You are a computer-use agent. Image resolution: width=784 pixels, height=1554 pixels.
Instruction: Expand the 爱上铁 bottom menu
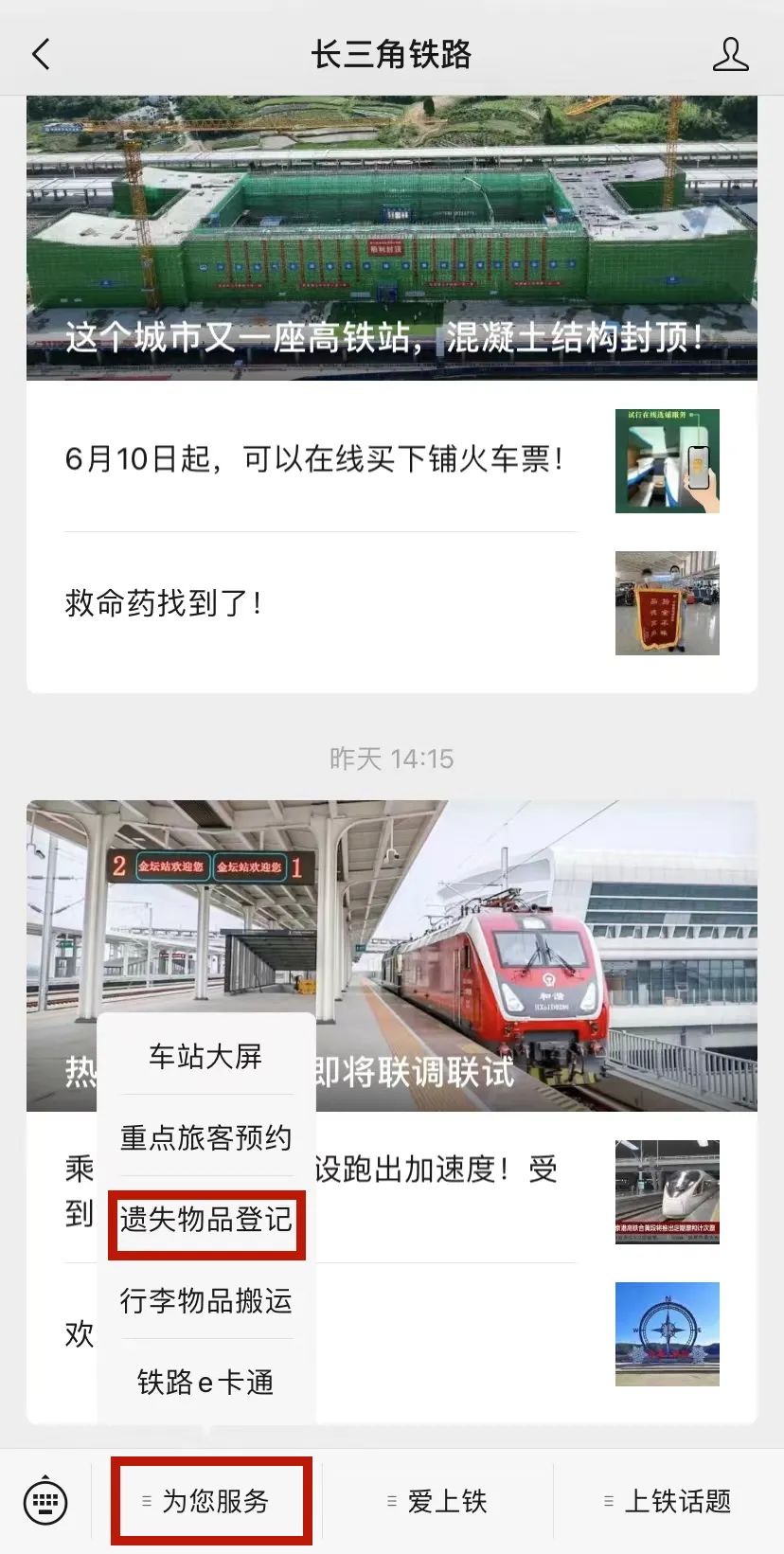[x=438, y=1501]
